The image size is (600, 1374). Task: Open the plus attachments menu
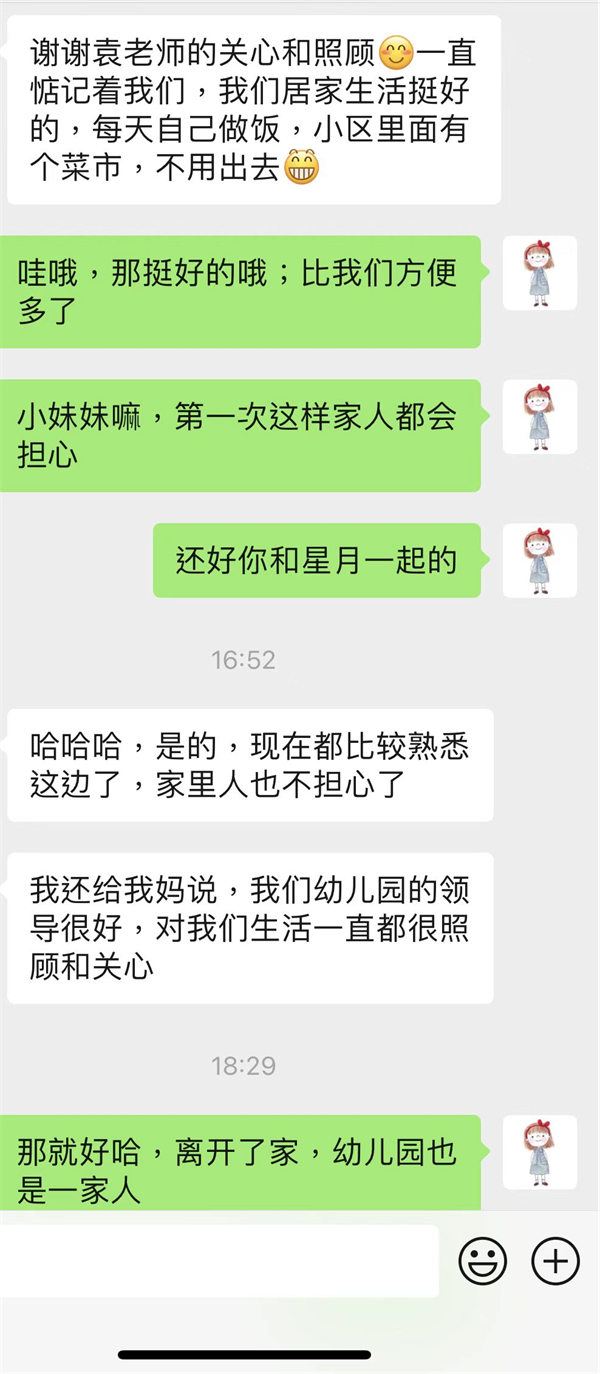click(555, 1261)
